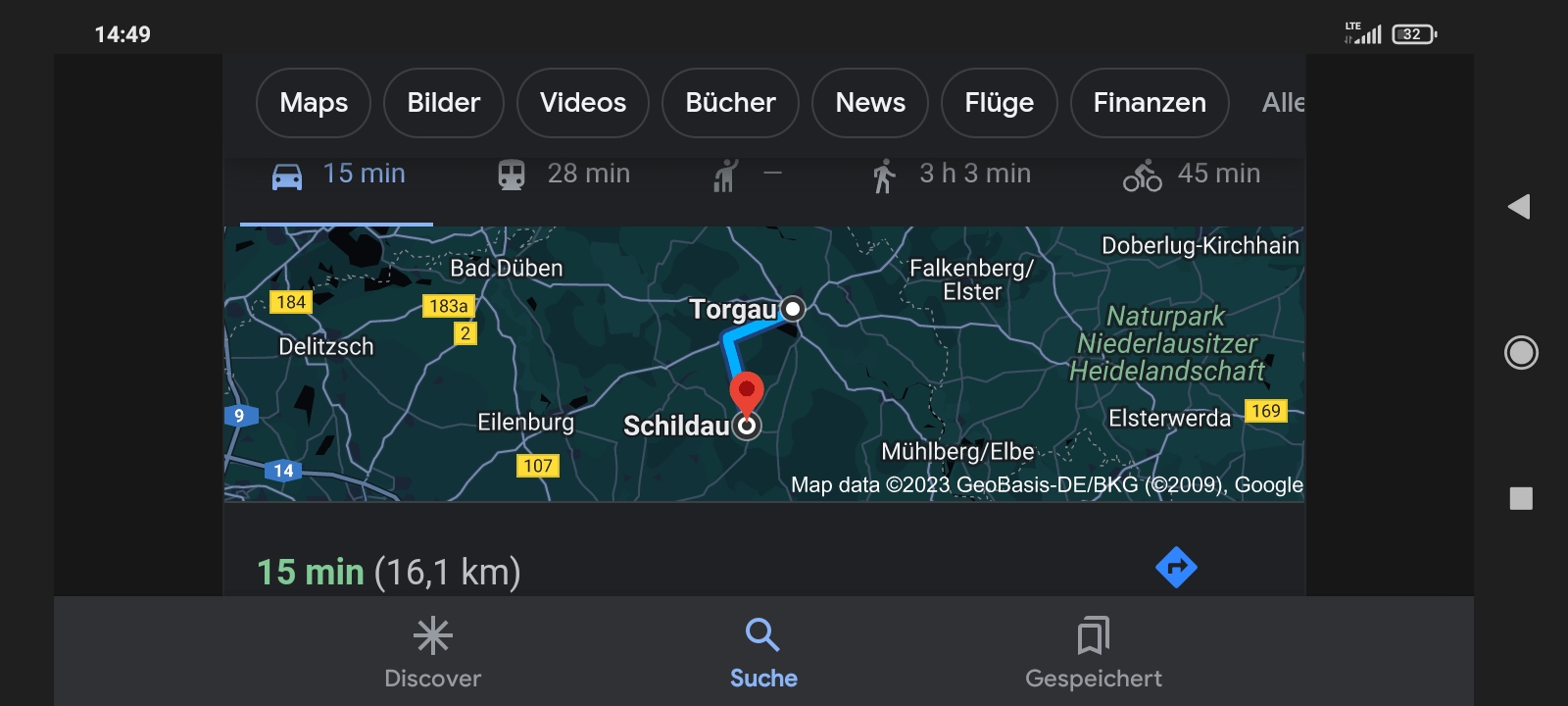Open the Suche tab
1568x706 pixels.
click(x=763, y=652)
